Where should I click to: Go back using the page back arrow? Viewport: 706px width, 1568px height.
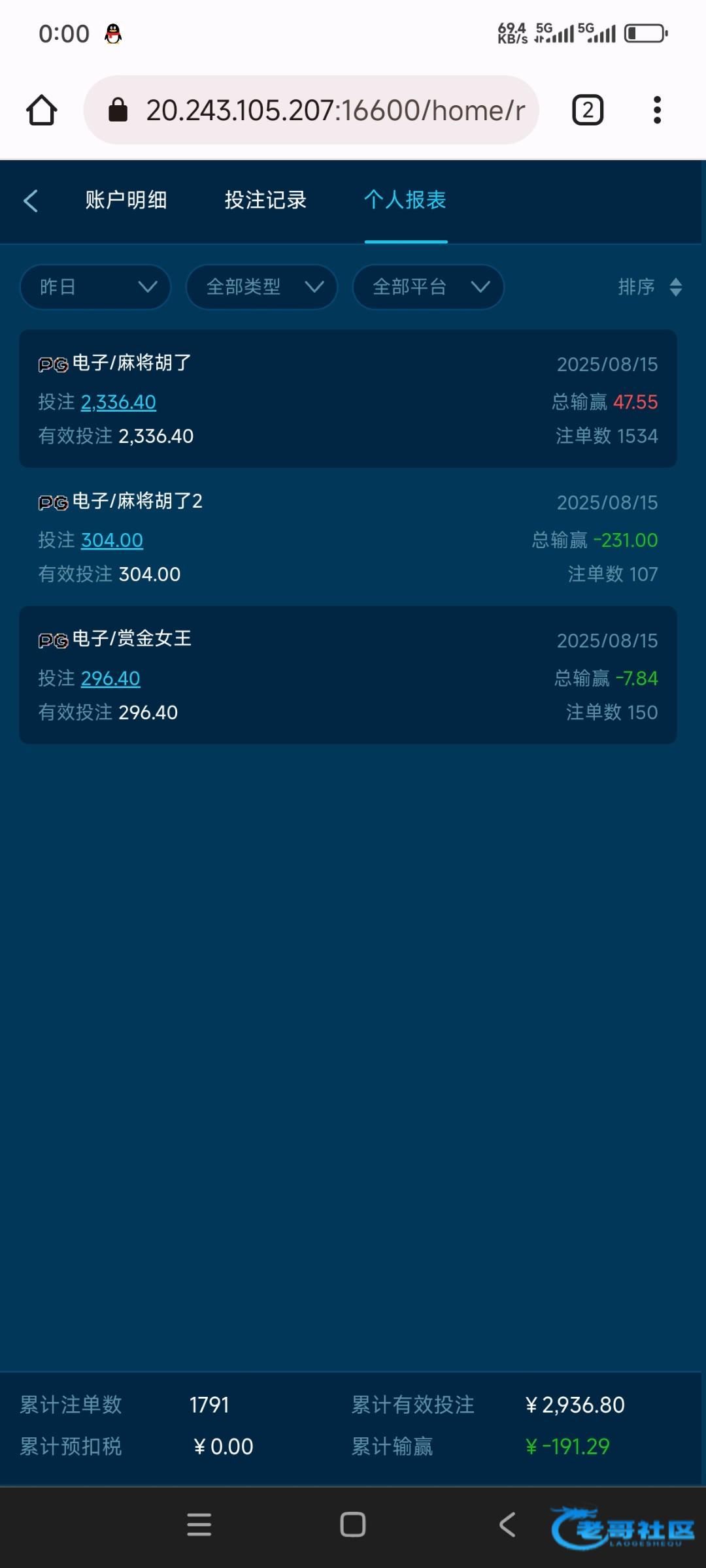pyautogui.click(x=31, y=201)
